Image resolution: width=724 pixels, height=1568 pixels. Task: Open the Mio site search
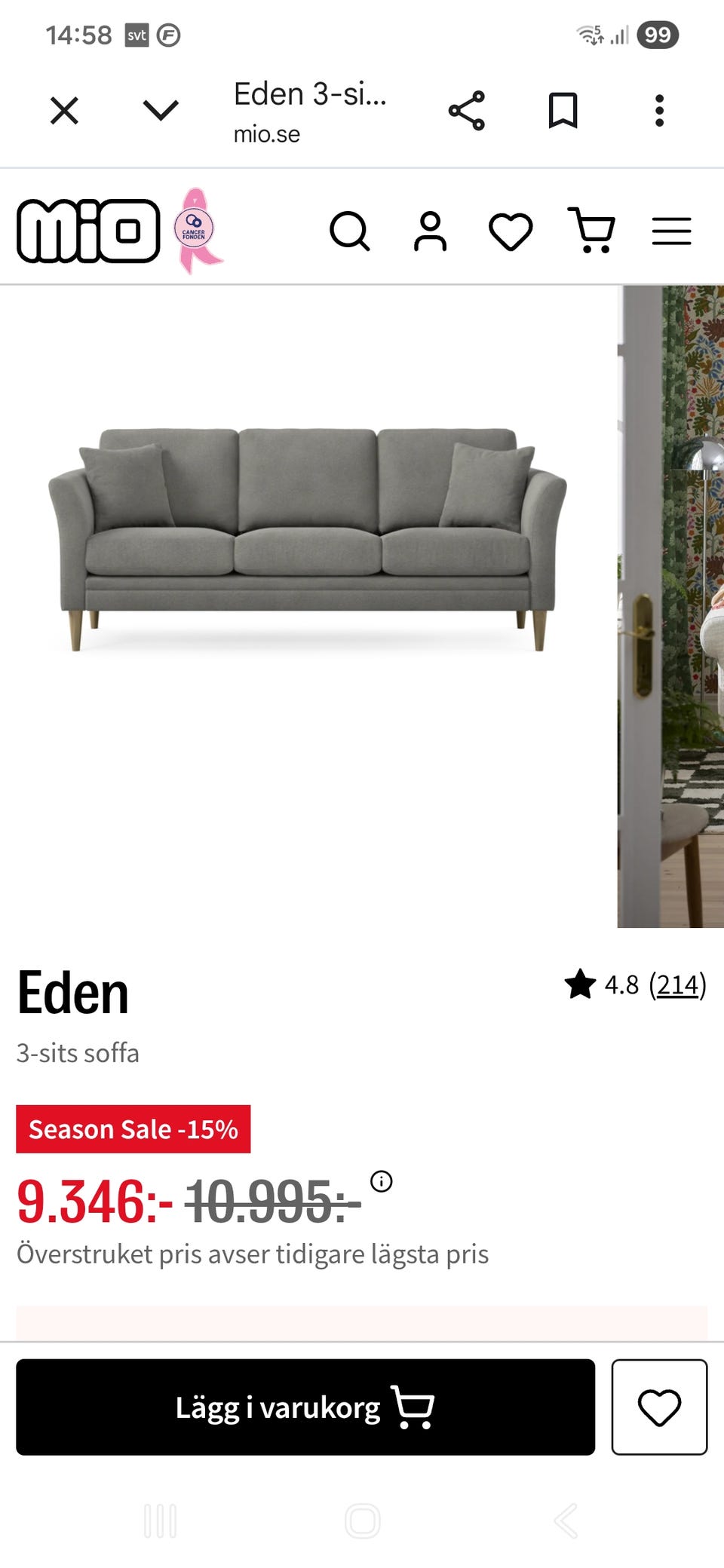(350, 231)
